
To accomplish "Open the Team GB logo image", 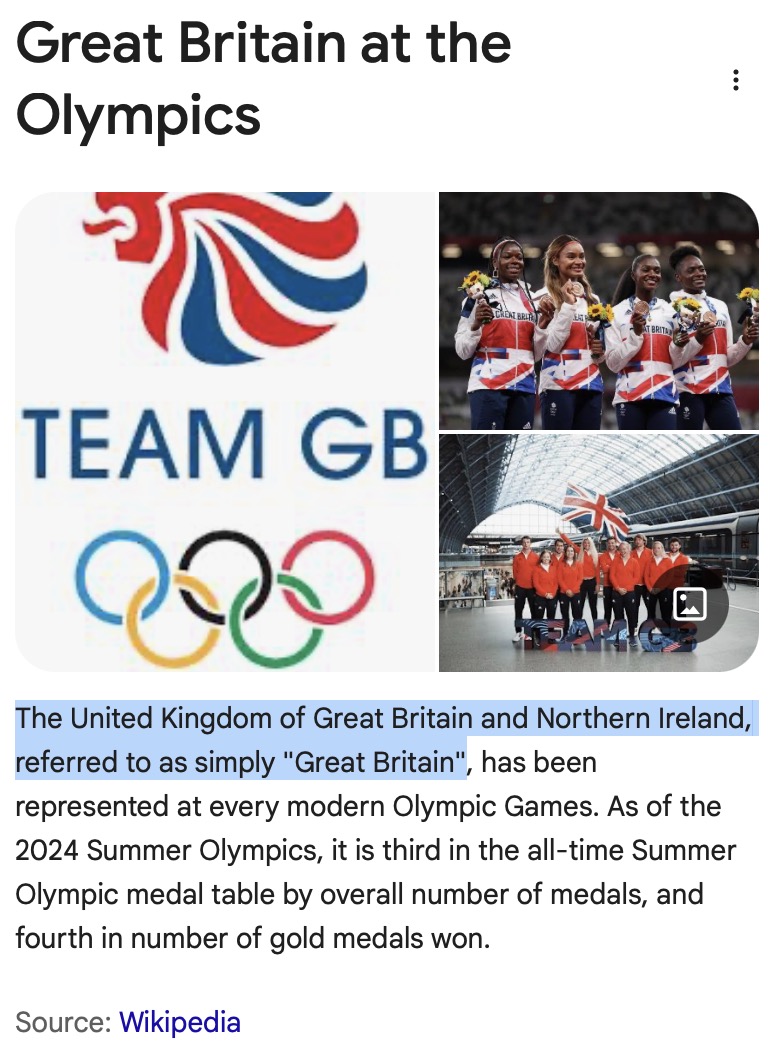I will pyautogui.click(x=225, y=430).
